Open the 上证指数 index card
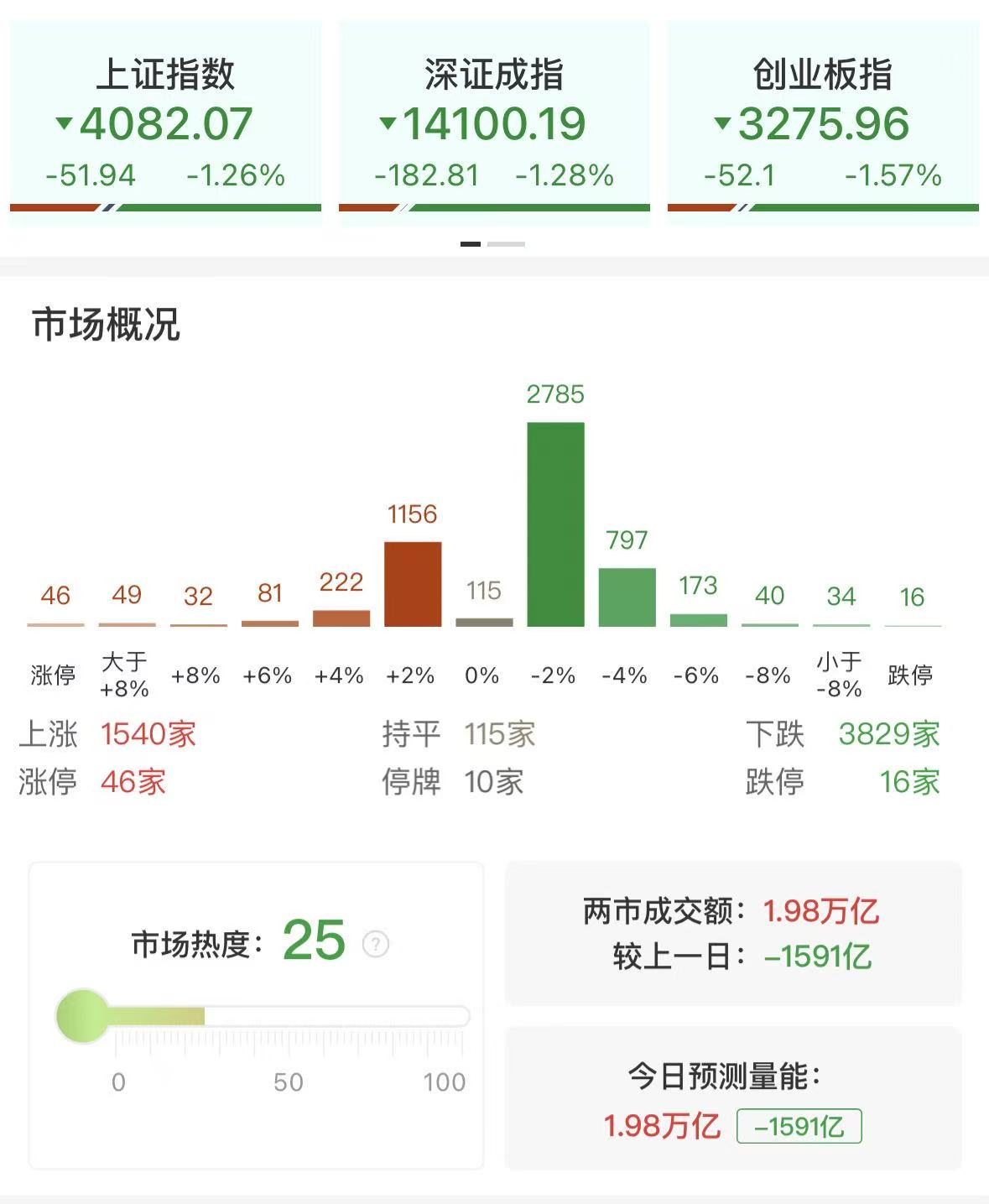The width and height of the screenshot is (989, 1204). click(x=165, y=122)
